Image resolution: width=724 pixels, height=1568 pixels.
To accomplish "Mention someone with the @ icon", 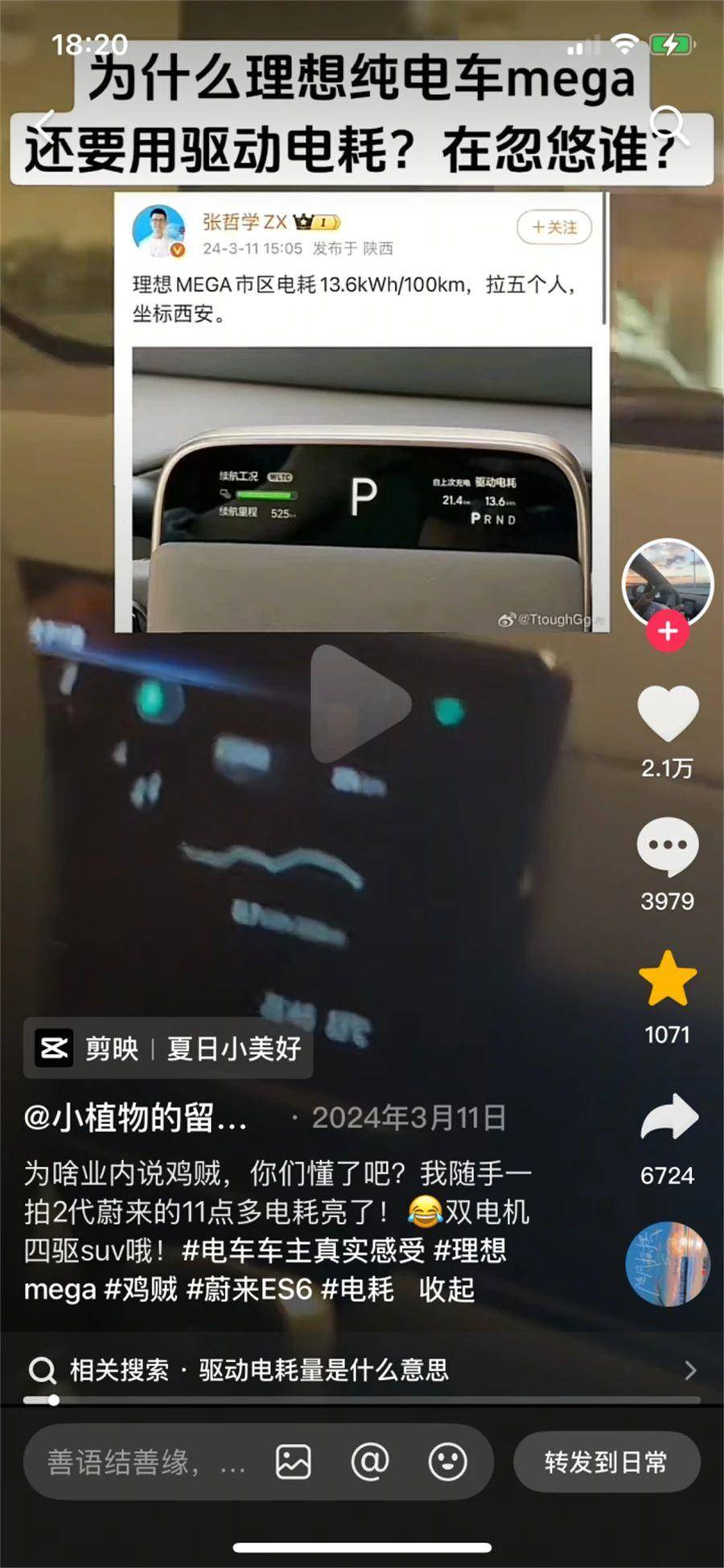I will [x=370, y=1462].
